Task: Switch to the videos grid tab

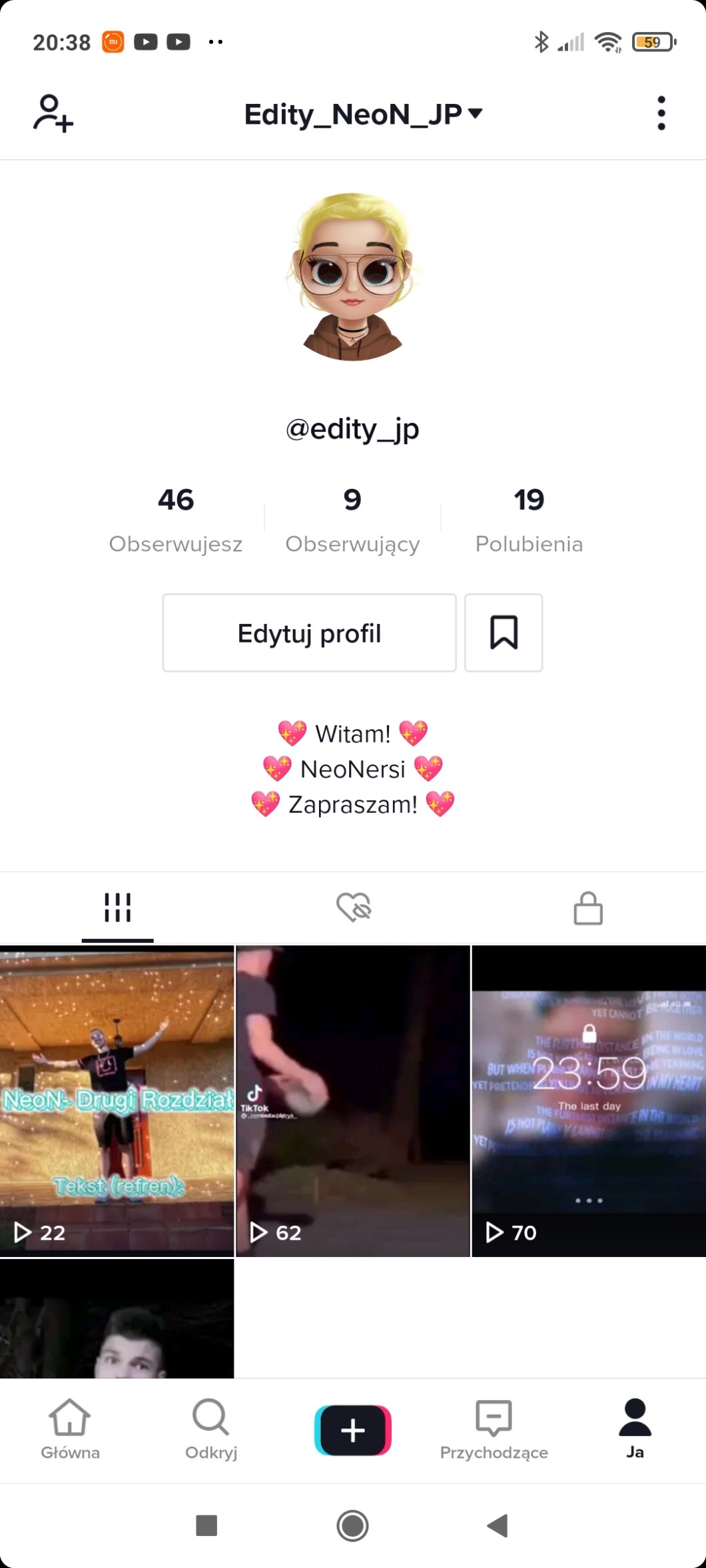Action: tap(118, 908)
